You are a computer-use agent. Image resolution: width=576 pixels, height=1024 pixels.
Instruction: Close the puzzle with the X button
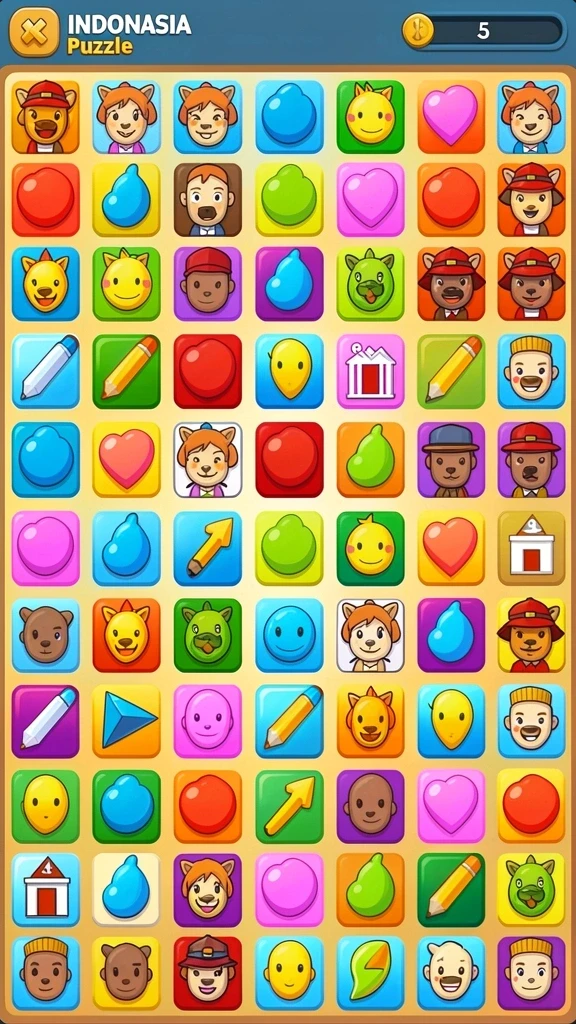(x=34, y=31)
